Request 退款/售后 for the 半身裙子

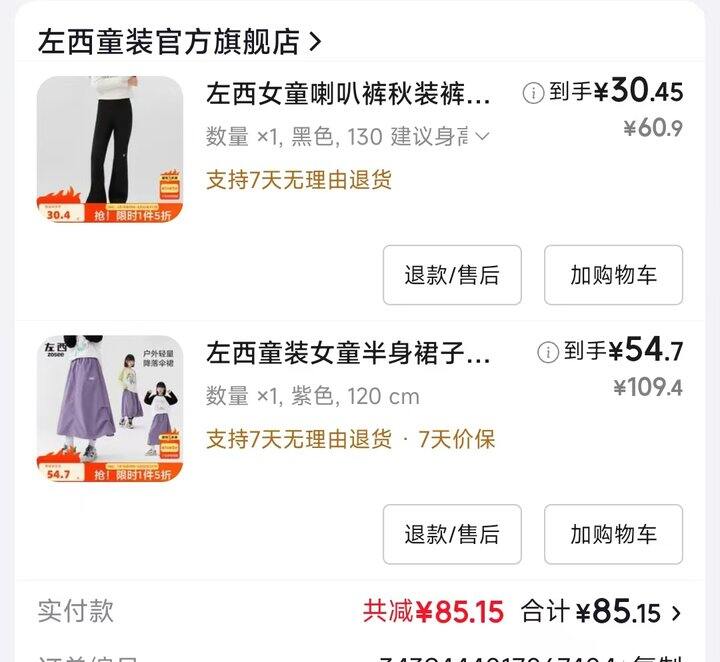(x=452, y=534)
